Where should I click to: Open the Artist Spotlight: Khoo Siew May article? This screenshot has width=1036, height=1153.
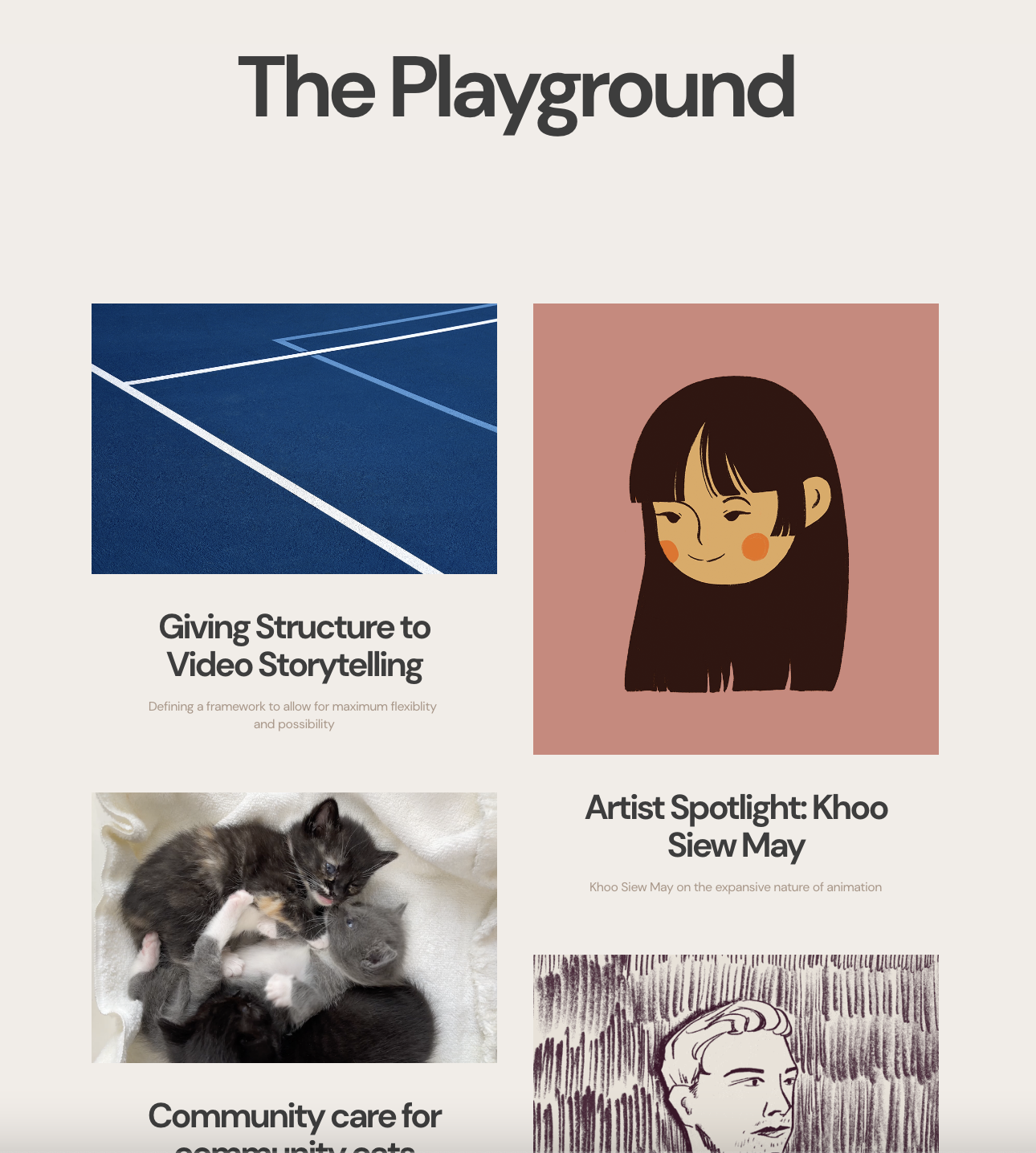[736, 826]
